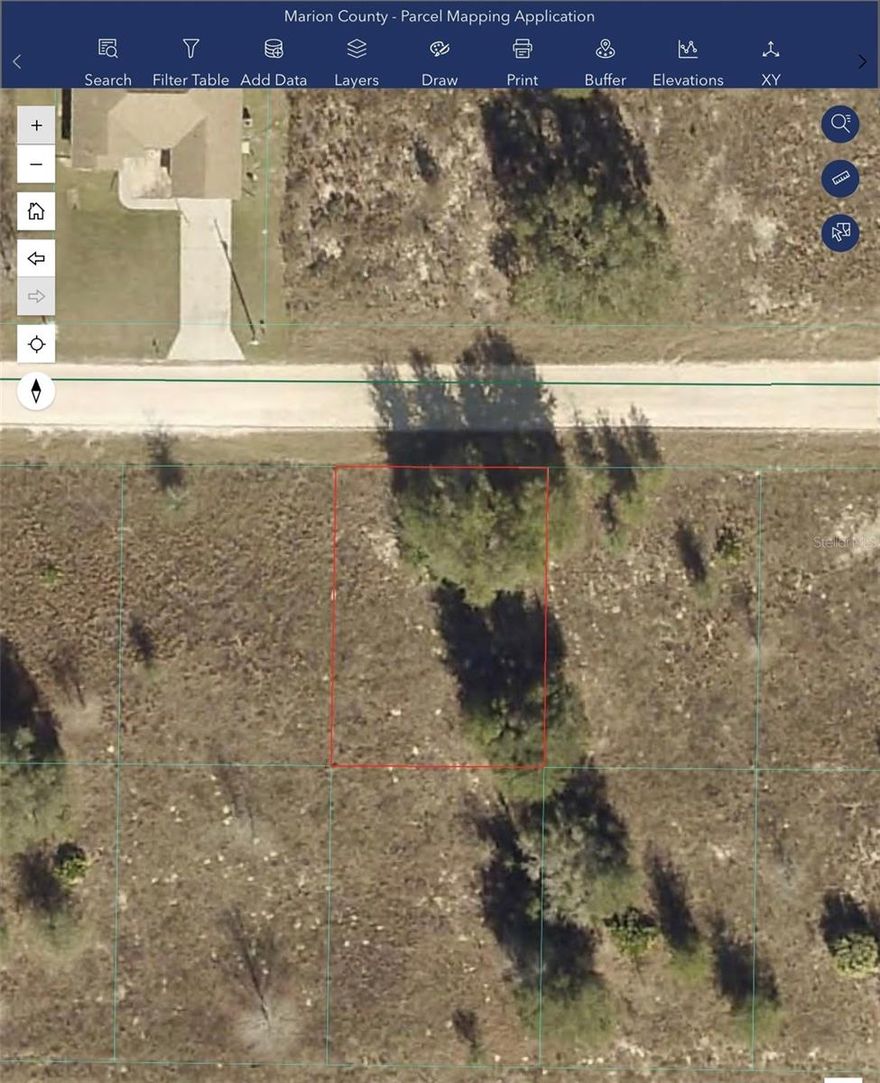Open the Print tool
This screenshot has width=880, height=1083.
coord(521,60)
